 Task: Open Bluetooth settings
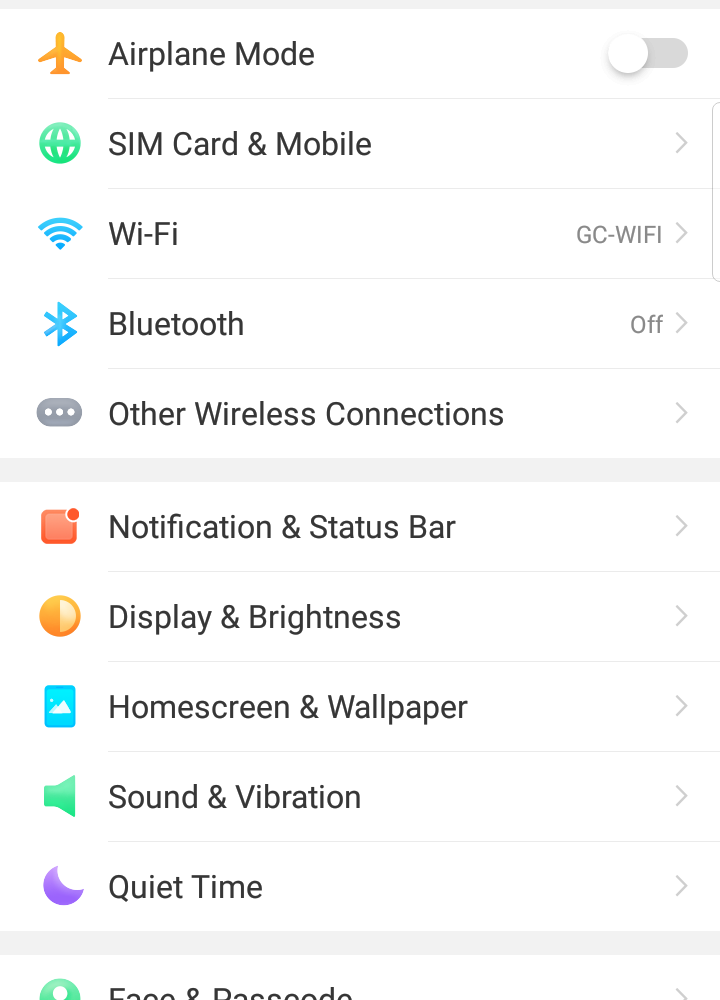tap(360, 324)
